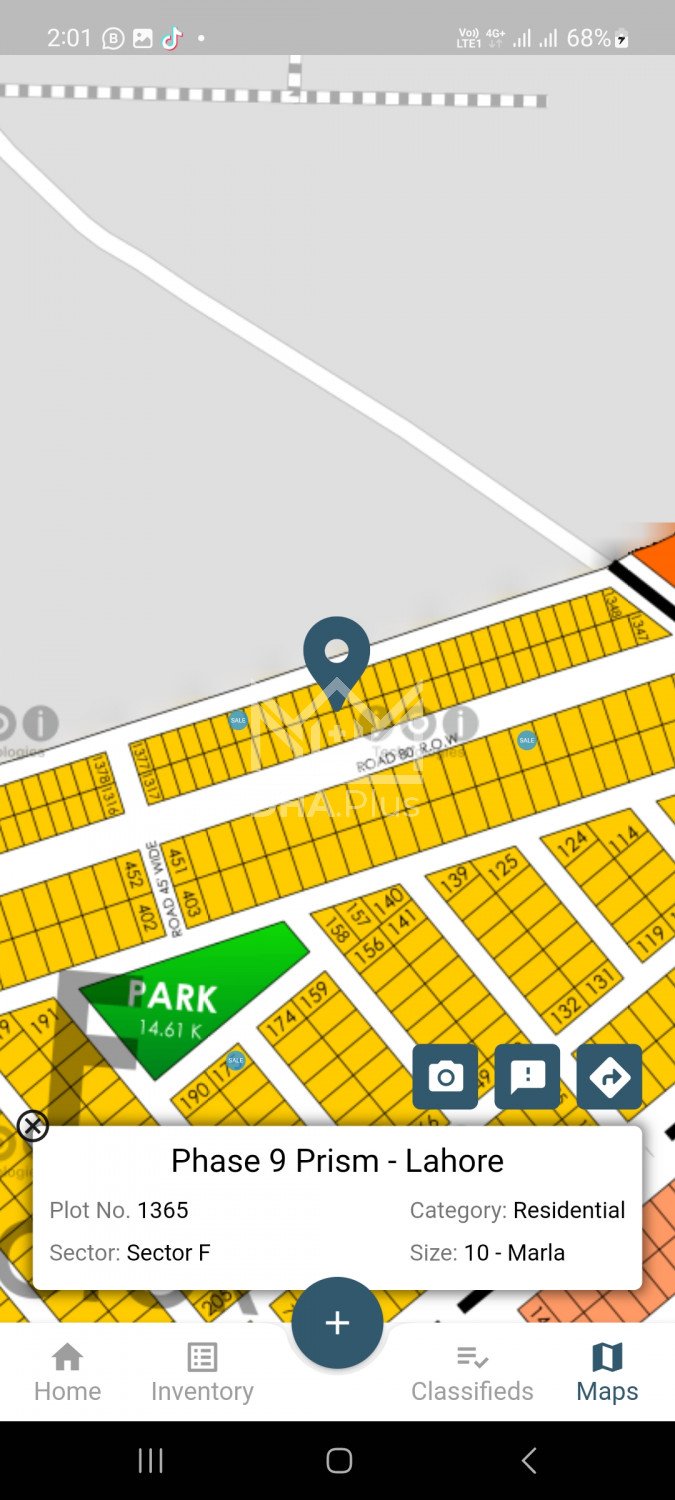Tap the camera icon button
The width and height of the screenshot is (675, 1500).
coord(445,1077)
